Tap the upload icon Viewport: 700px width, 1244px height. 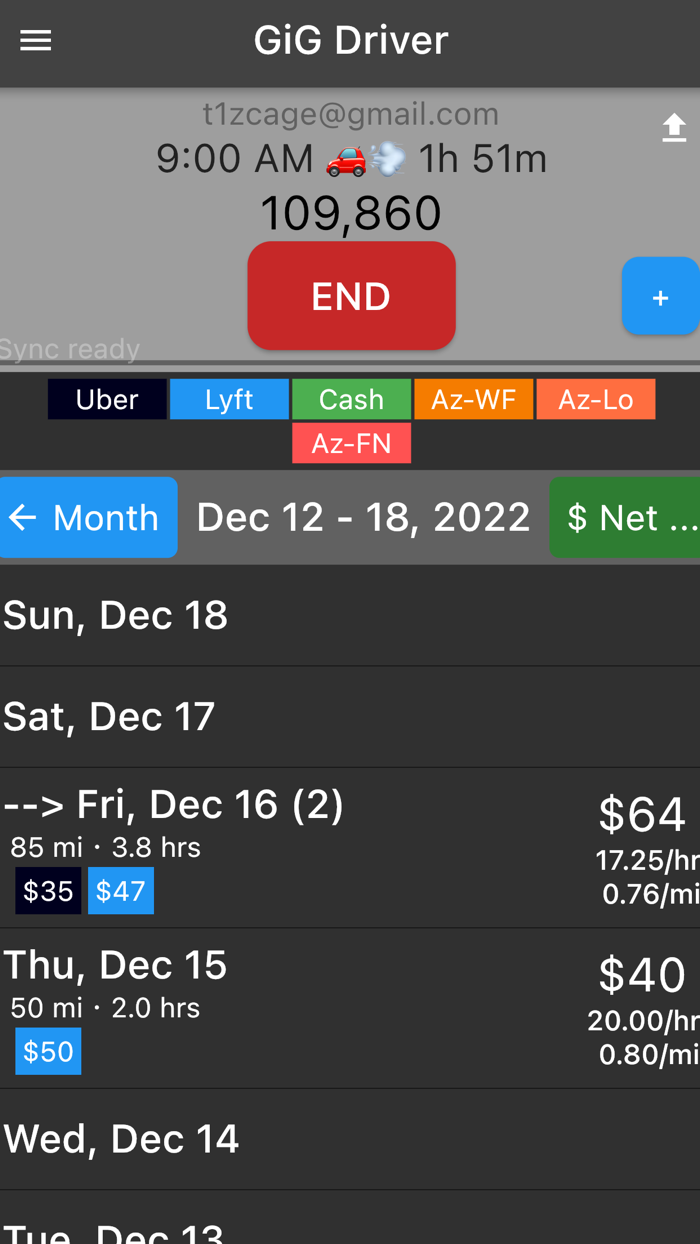[x=674, y=128]
